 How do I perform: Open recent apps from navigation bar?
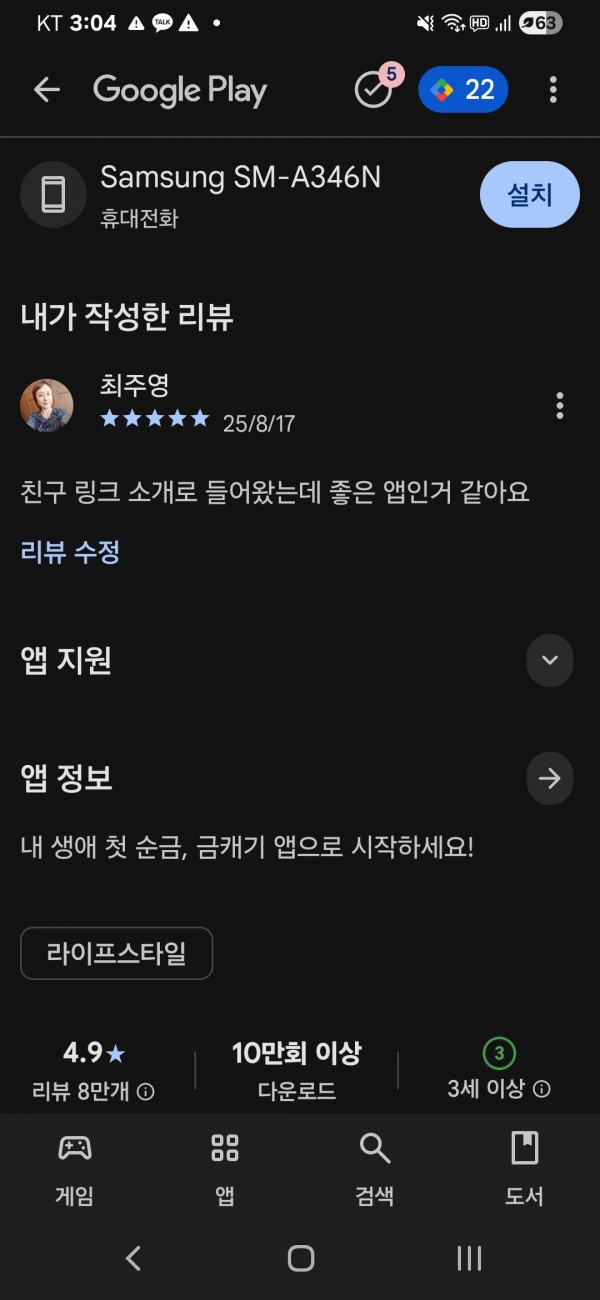[469, 1258]
